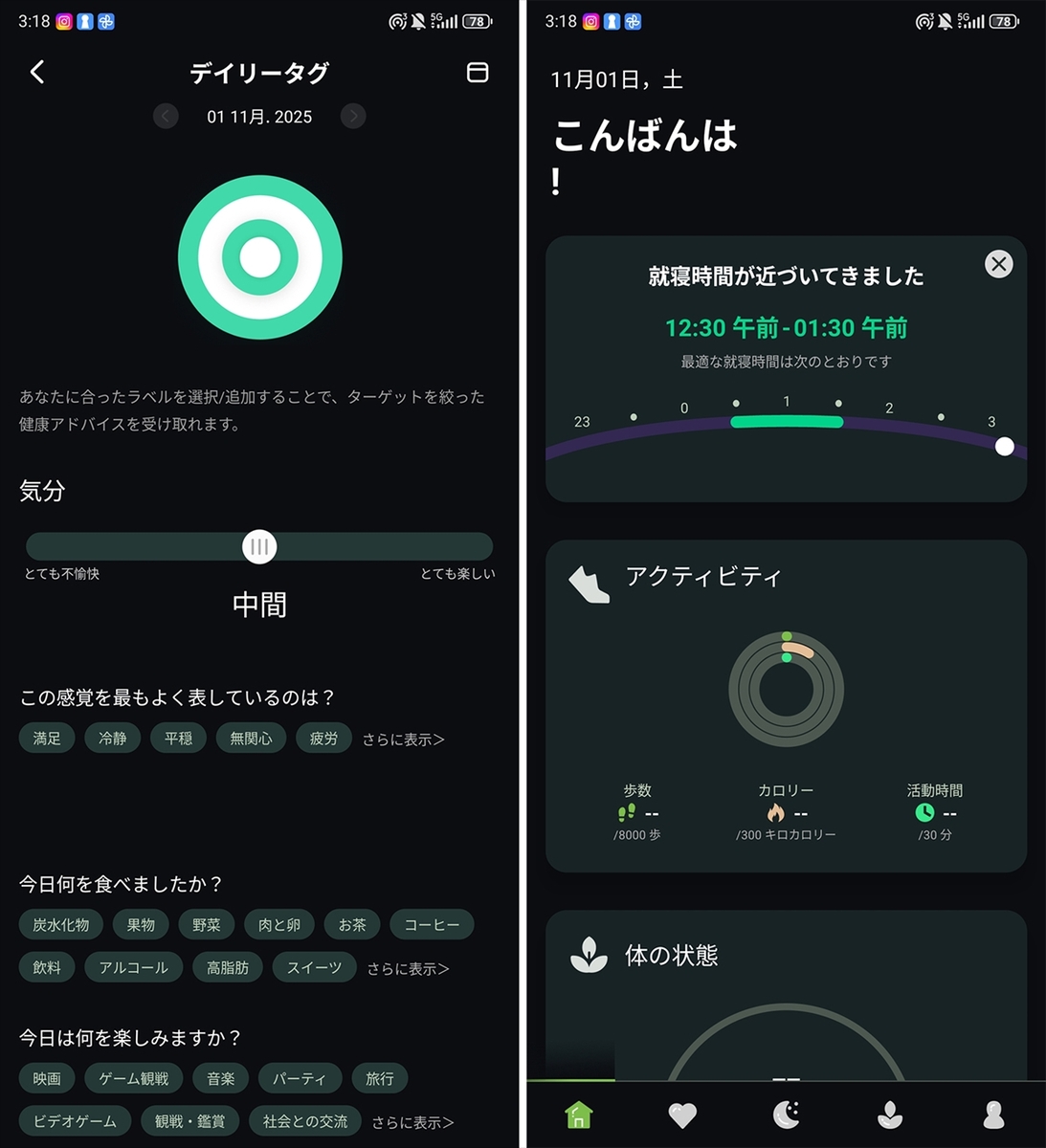Switch to the heart health tab
The image size is (1046, 1148).
tap(682, 1115)
